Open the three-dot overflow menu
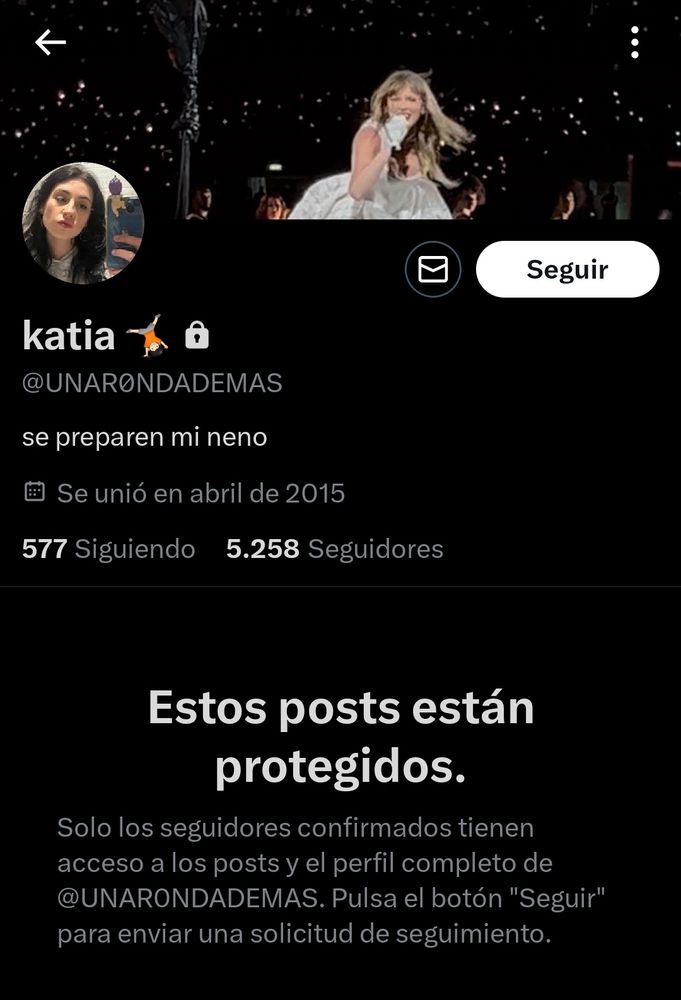 [x=634, y=42]
